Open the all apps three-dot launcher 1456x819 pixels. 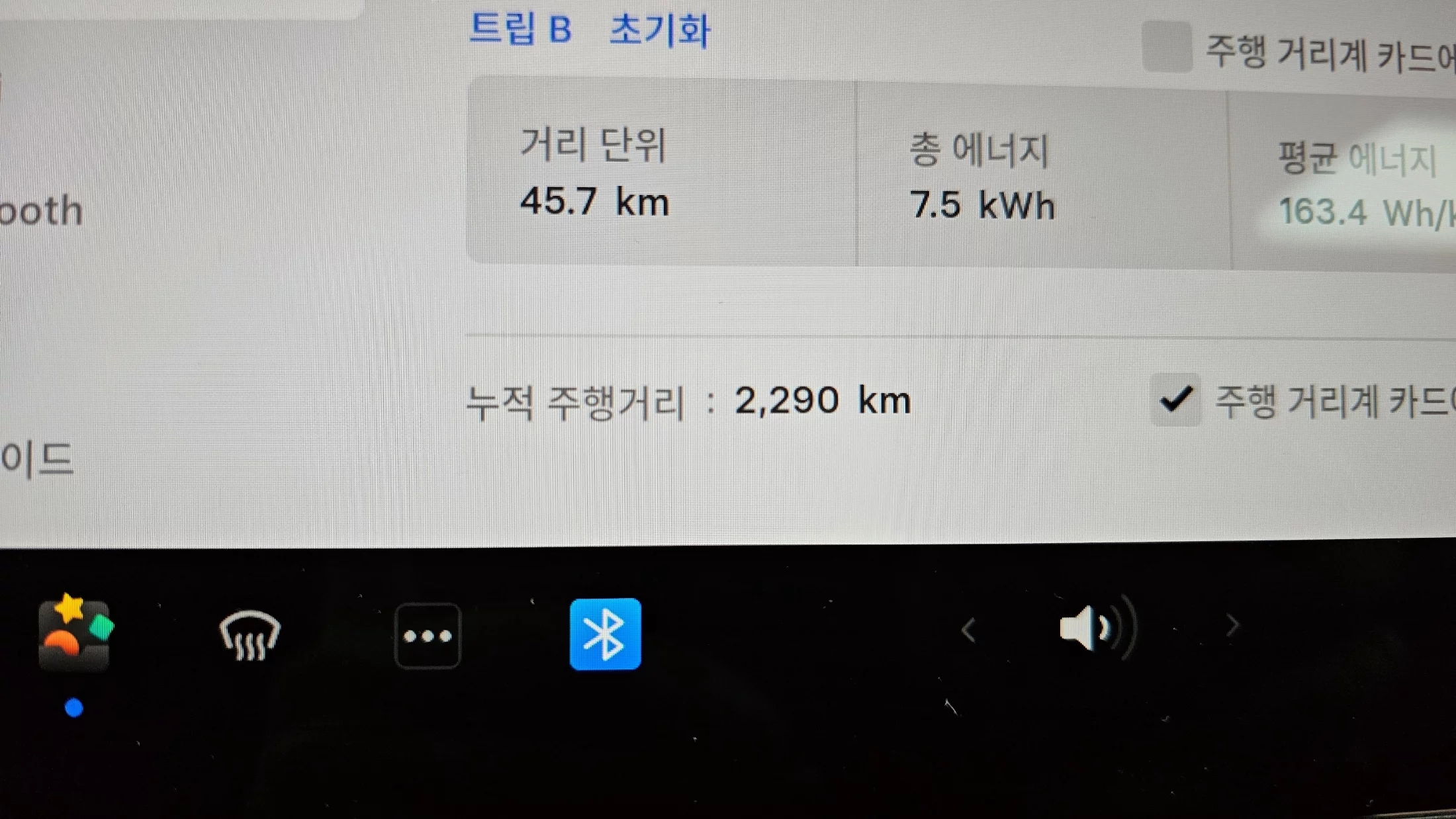(x=428, y=636)
